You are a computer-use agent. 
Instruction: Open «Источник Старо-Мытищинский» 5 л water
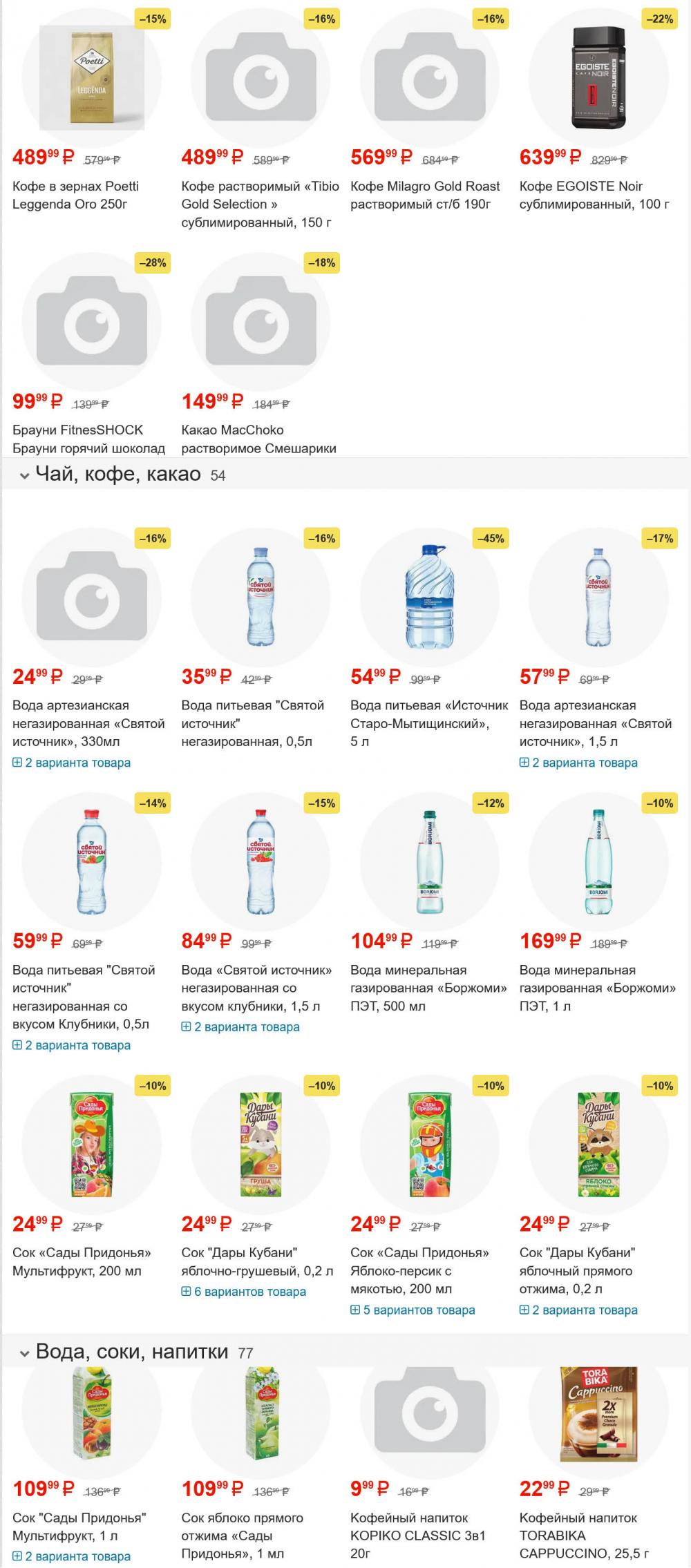(428, 723)
